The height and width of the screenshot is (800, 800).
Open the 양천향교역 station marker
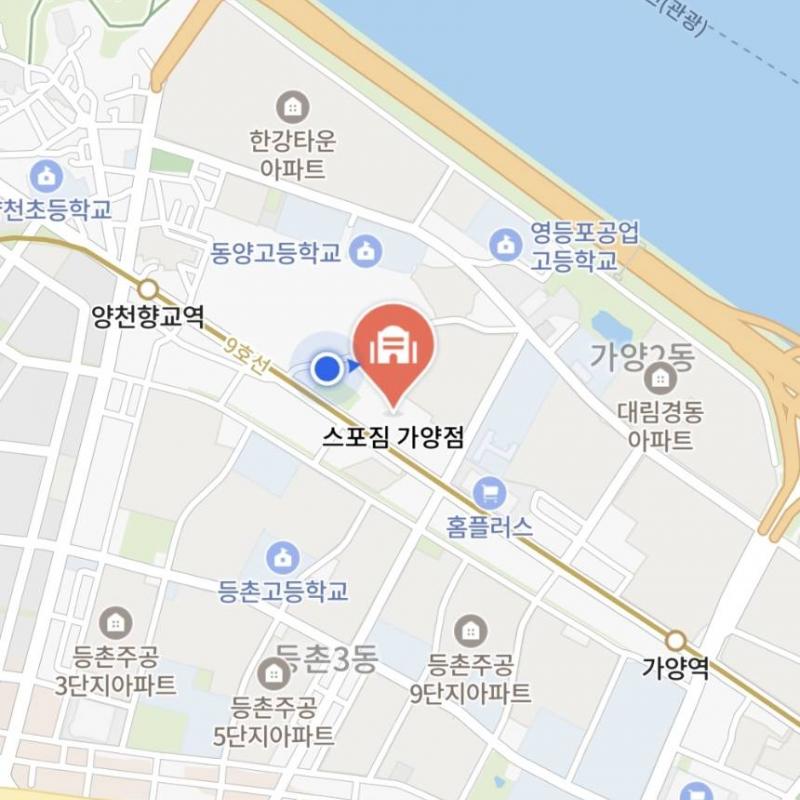point(148,290)
